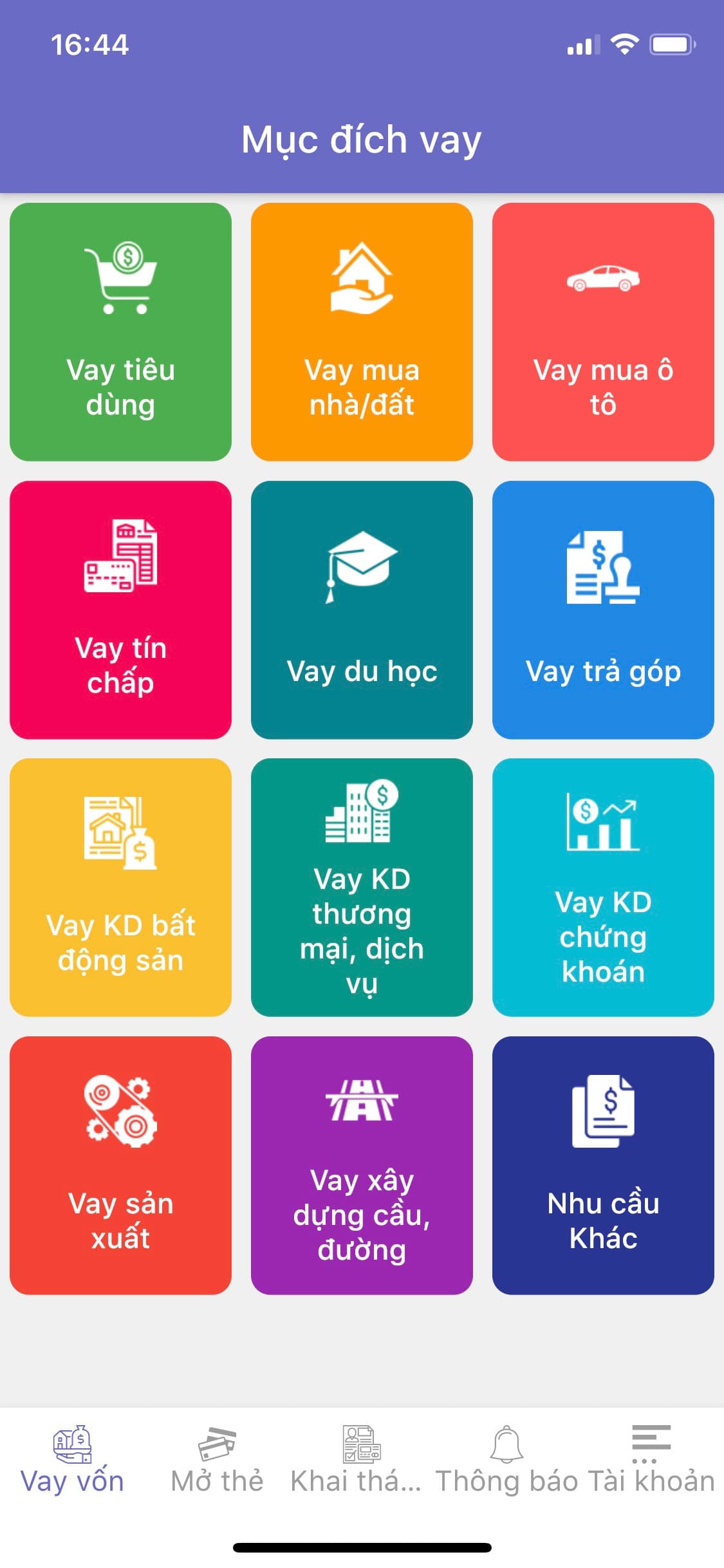Click the rising chart icon on Vay KD chứng khoán
The height and width of the screenshot is (1568, 724).
603,824
